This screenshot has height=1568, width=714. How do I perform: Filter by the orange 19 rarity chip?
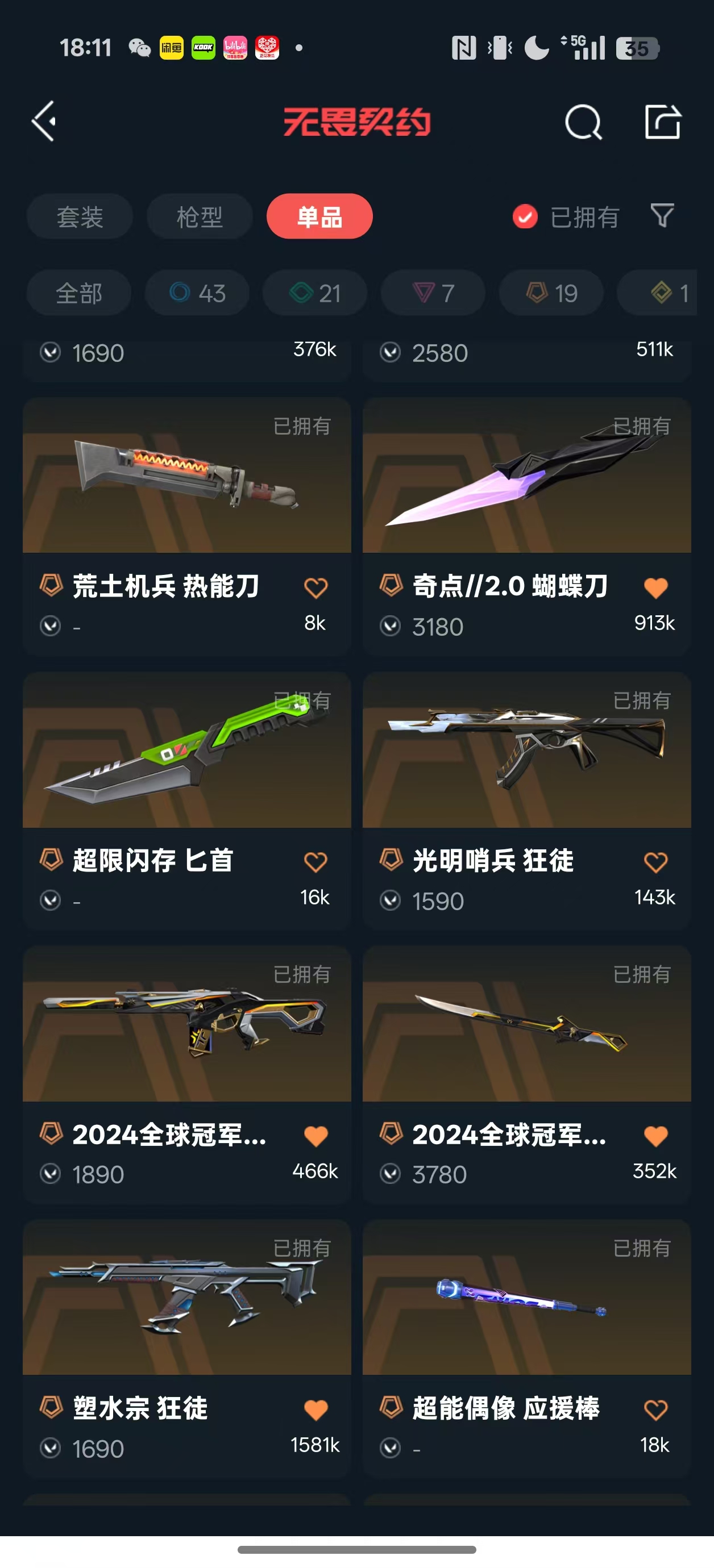(551, 293)
